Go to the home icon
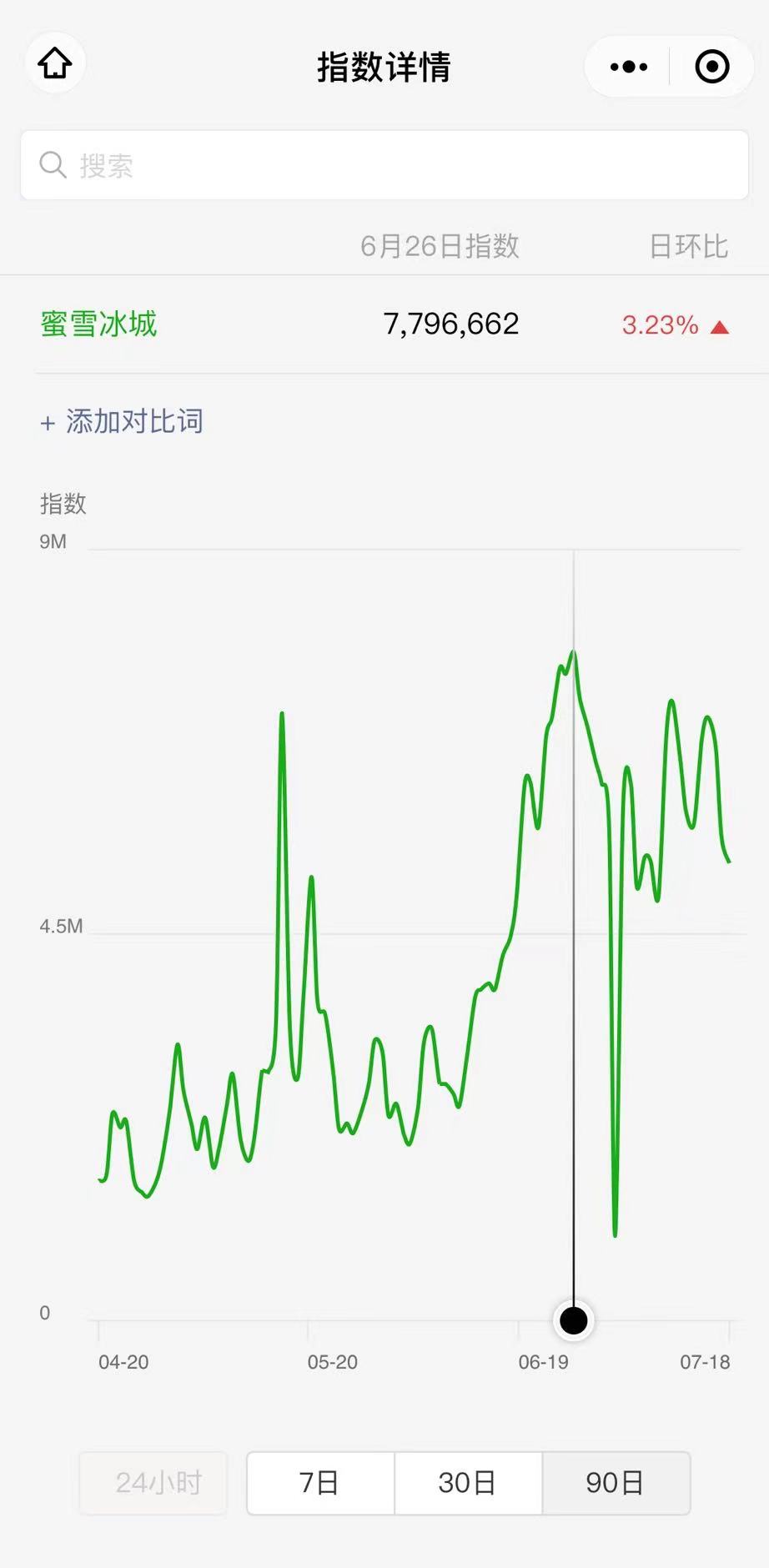769x1568 pixels. coord(55,64)
